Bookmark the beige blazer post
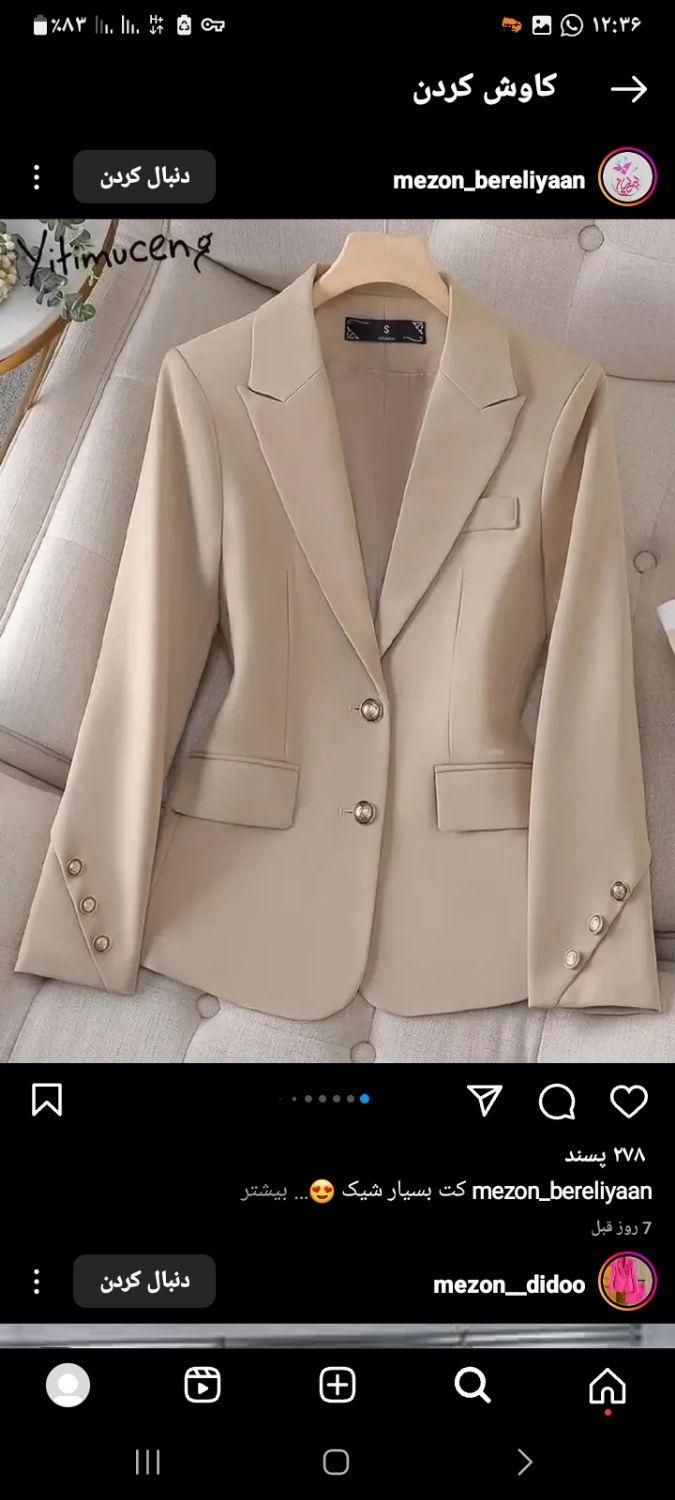 47,1100
